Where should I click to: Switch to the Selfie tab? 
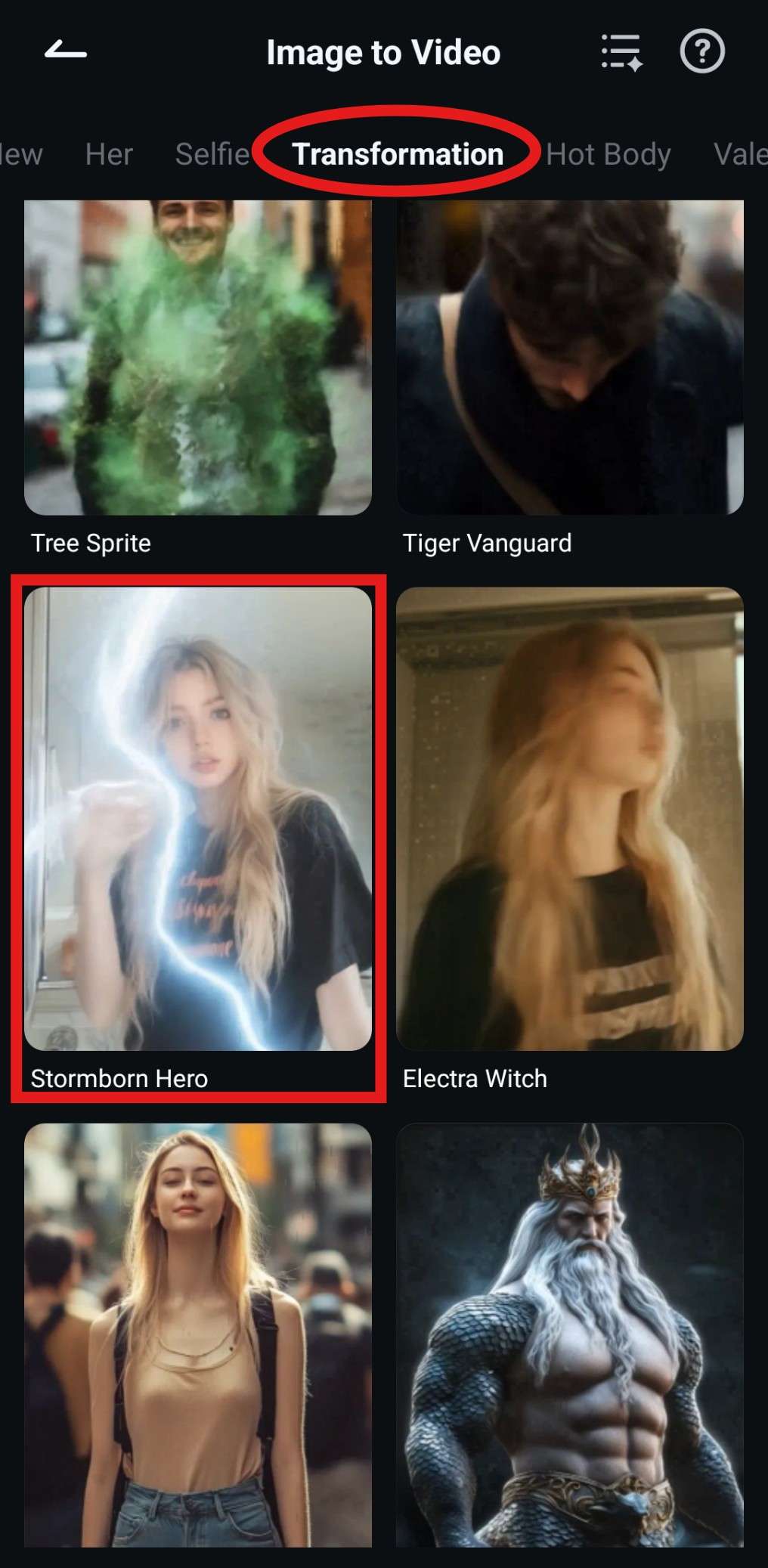212,154
